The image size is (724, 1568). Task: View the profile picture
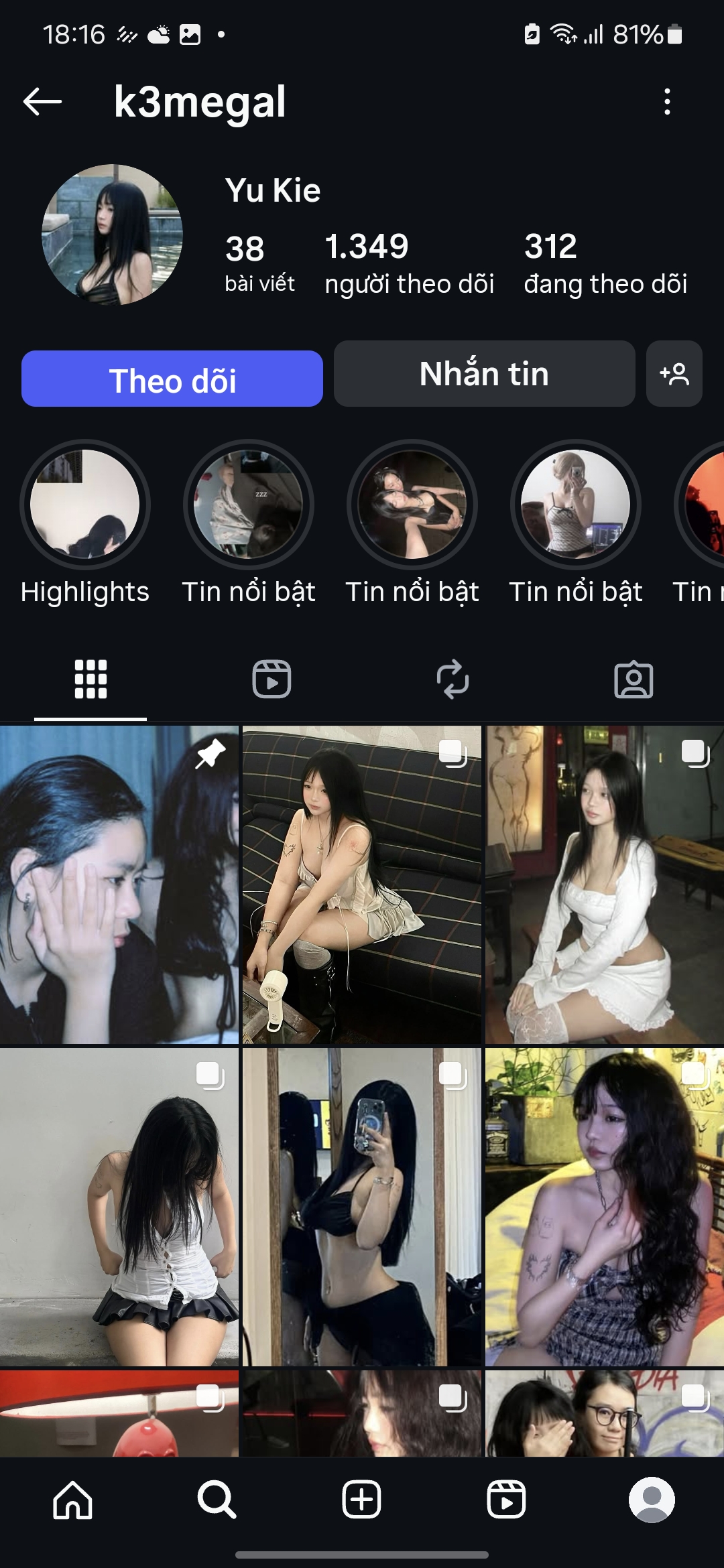click(112, 235)
